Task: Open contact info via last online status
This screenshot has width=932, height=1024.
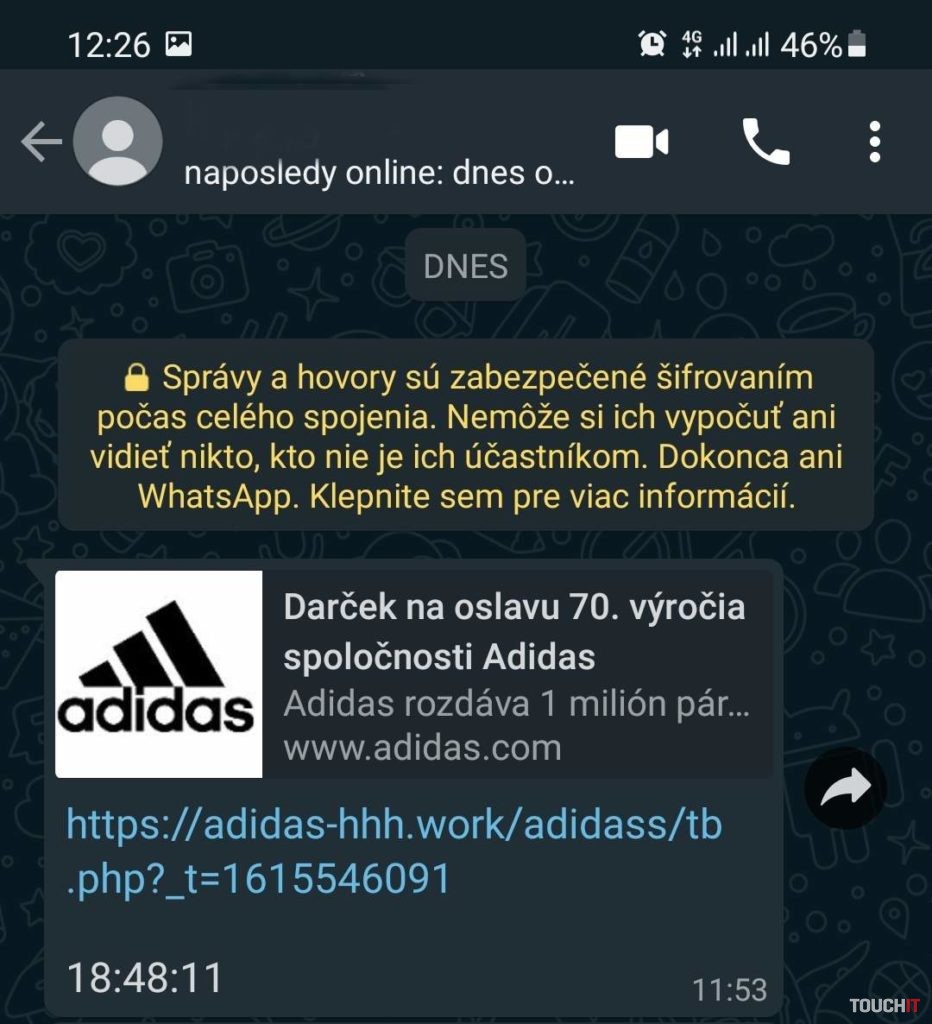Action: [x=380, y=173]
